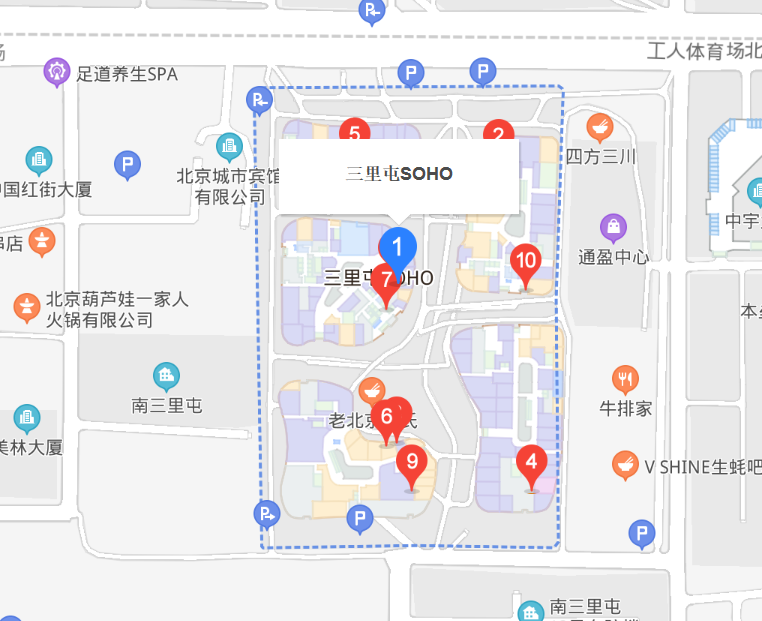Select red marker number 4
762x621 pixels.
pos(531,463)
